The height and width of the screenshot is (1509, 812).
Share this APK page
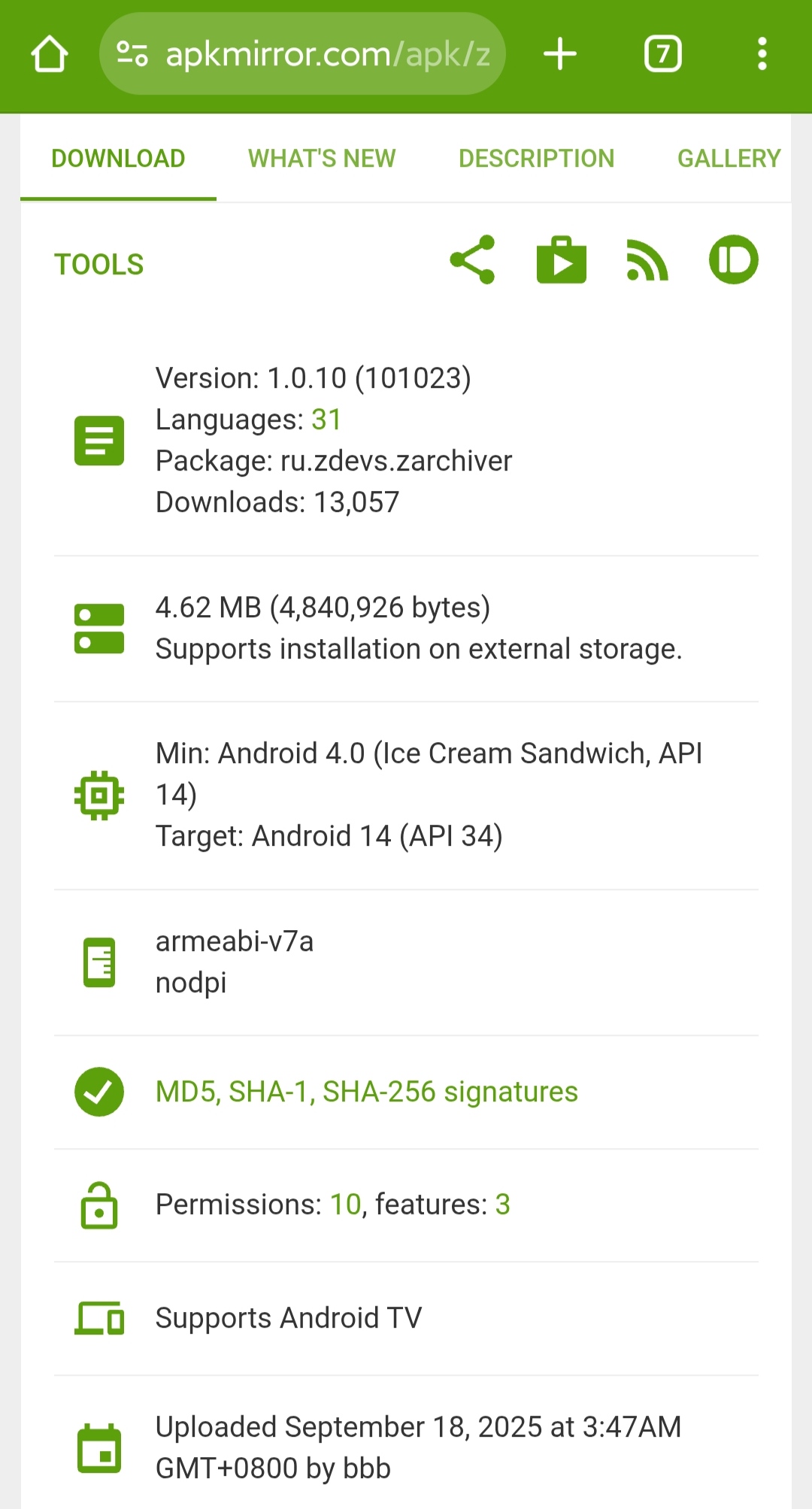click(x=472, y=260)
